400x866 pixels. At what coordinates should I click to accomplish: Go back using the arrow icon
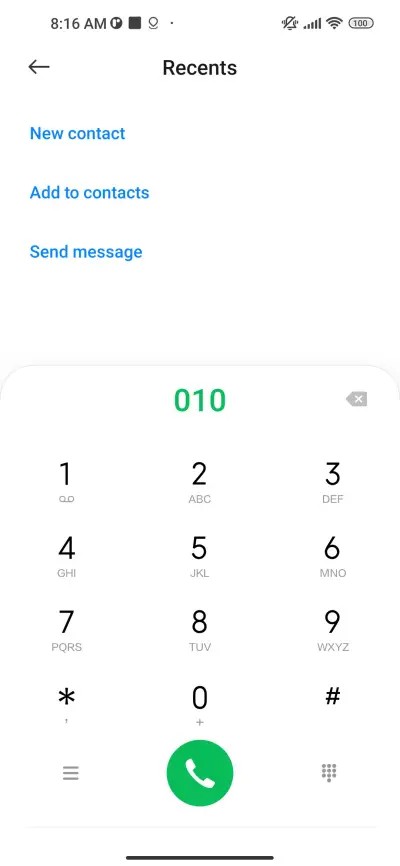pos(39,67)
